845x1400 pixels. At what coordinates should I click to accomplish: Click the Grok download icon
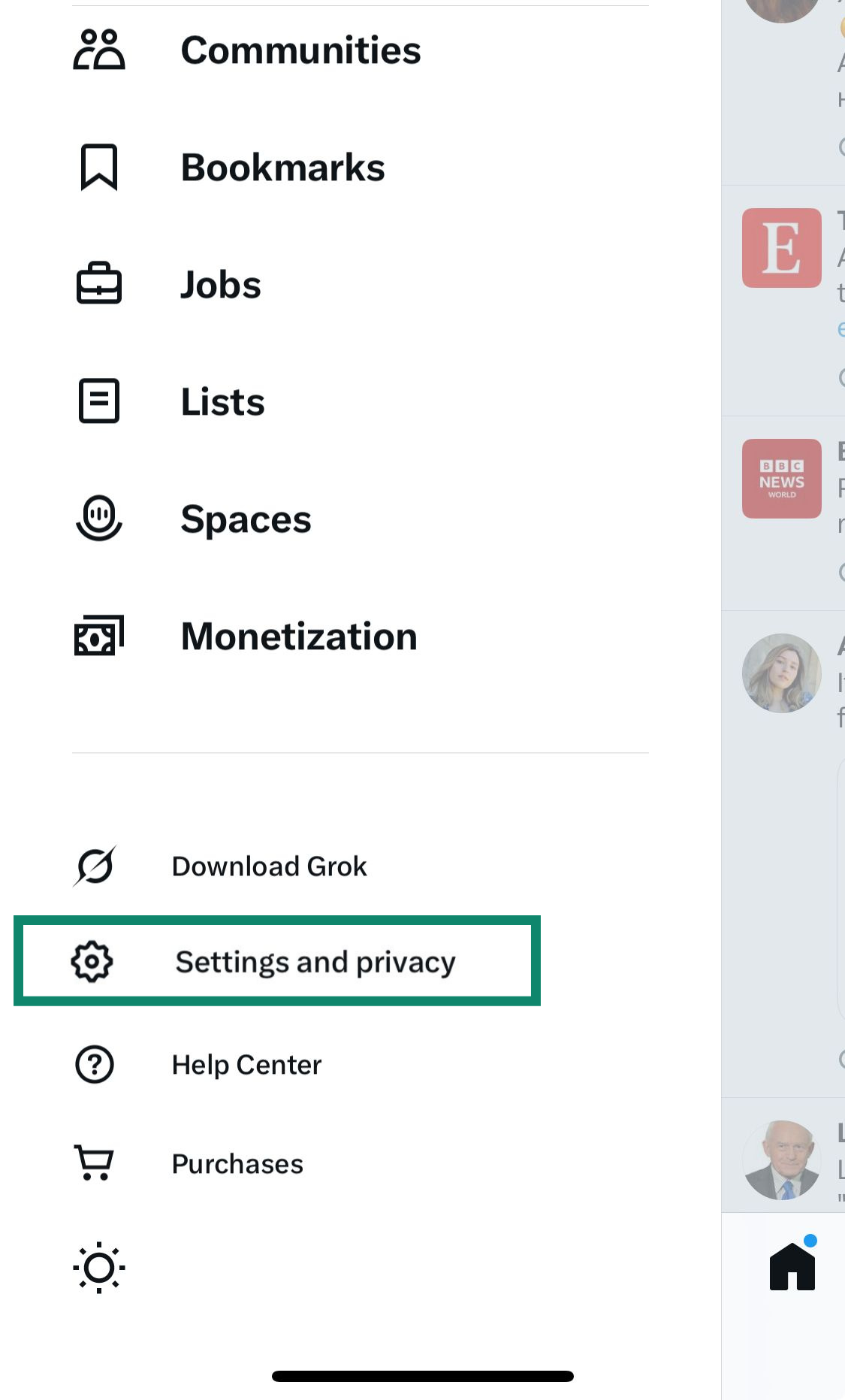coord(94,866)
